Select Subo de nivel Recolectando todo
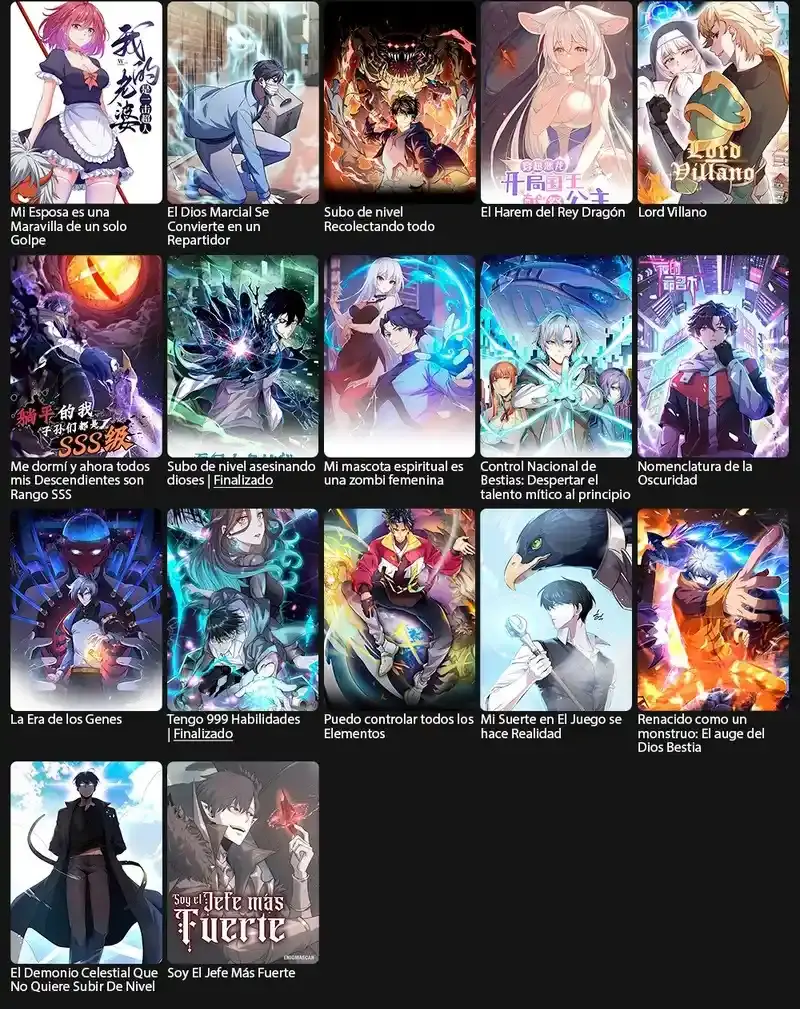The width and height of the screenshot is (800, 1009). click(x=399, y=103)
